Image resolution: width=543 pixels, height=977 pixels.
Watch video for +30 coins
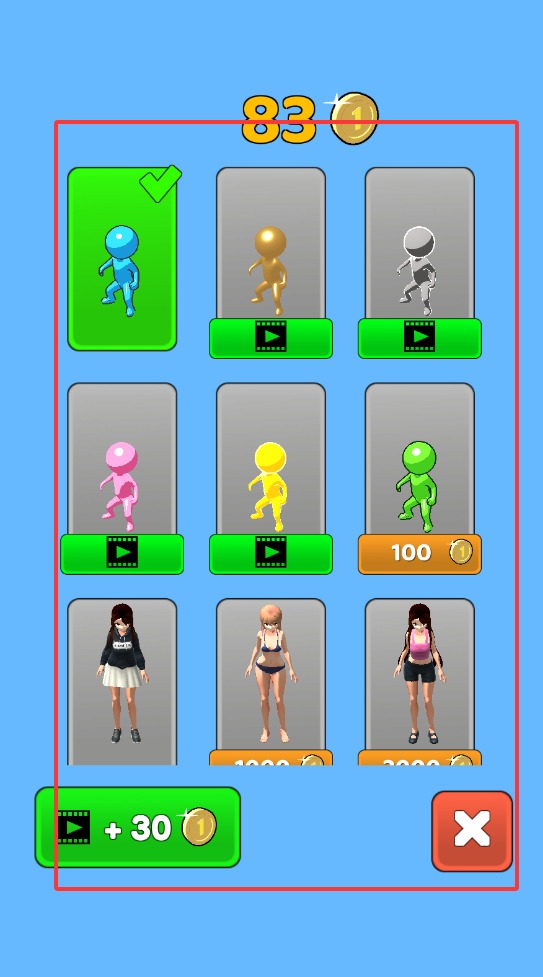[x=138, y=827]
